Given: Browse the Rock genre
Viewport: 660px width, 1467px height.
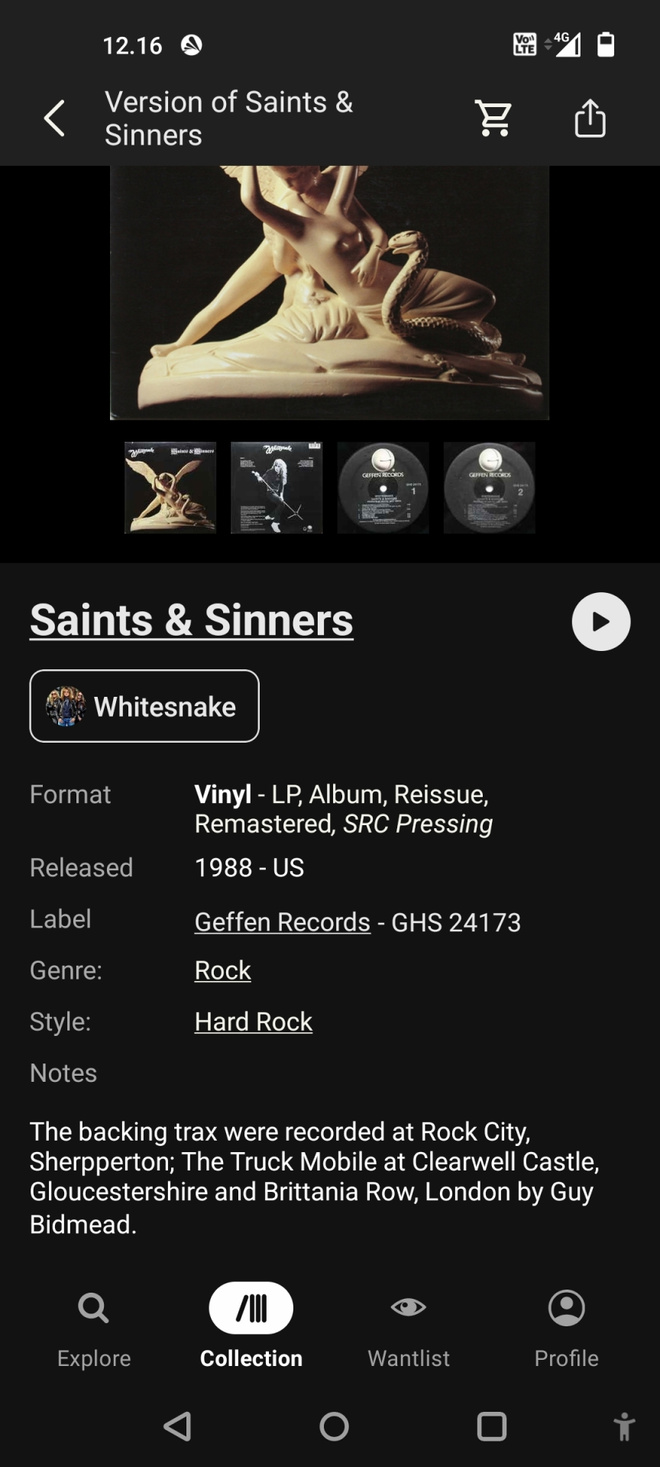Looking at the screenshot, I should 222,970.
